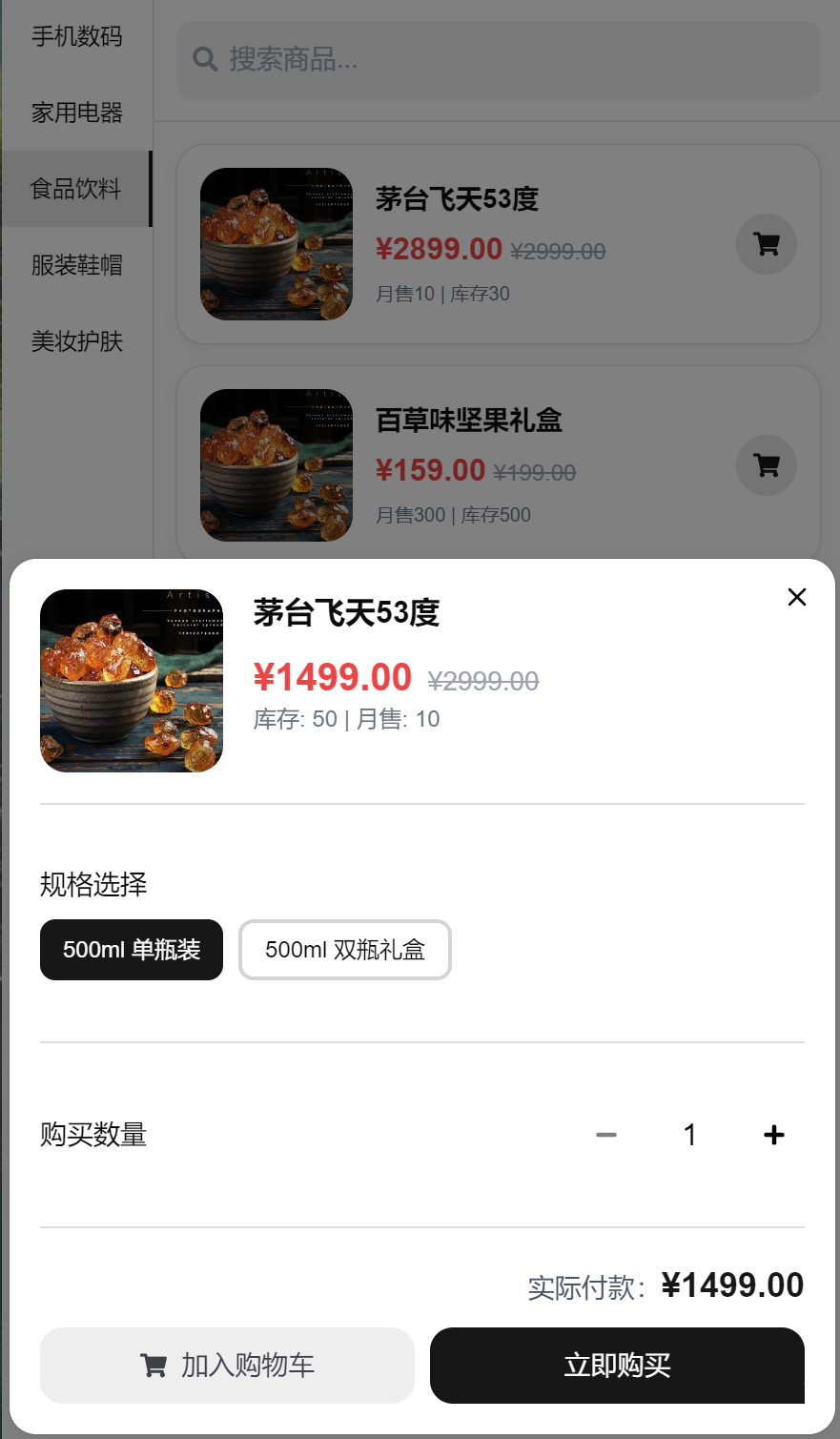Select the 500ml 双瓶礼盒 specification
Screen dimensions: 840x1439
344,950
